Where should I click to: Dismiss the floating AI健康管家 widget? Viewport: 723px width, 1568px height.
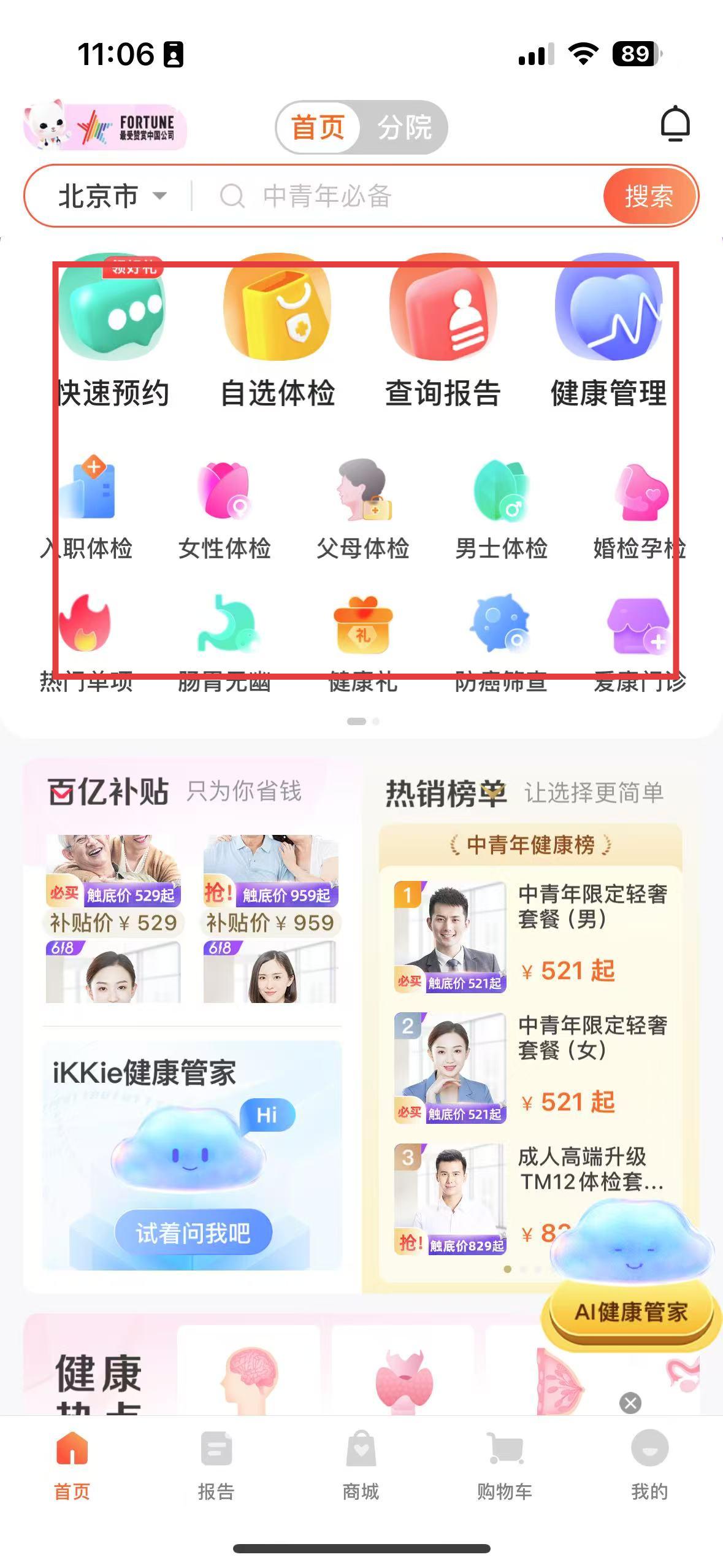pyautogui.click(x=630, y=1402)
